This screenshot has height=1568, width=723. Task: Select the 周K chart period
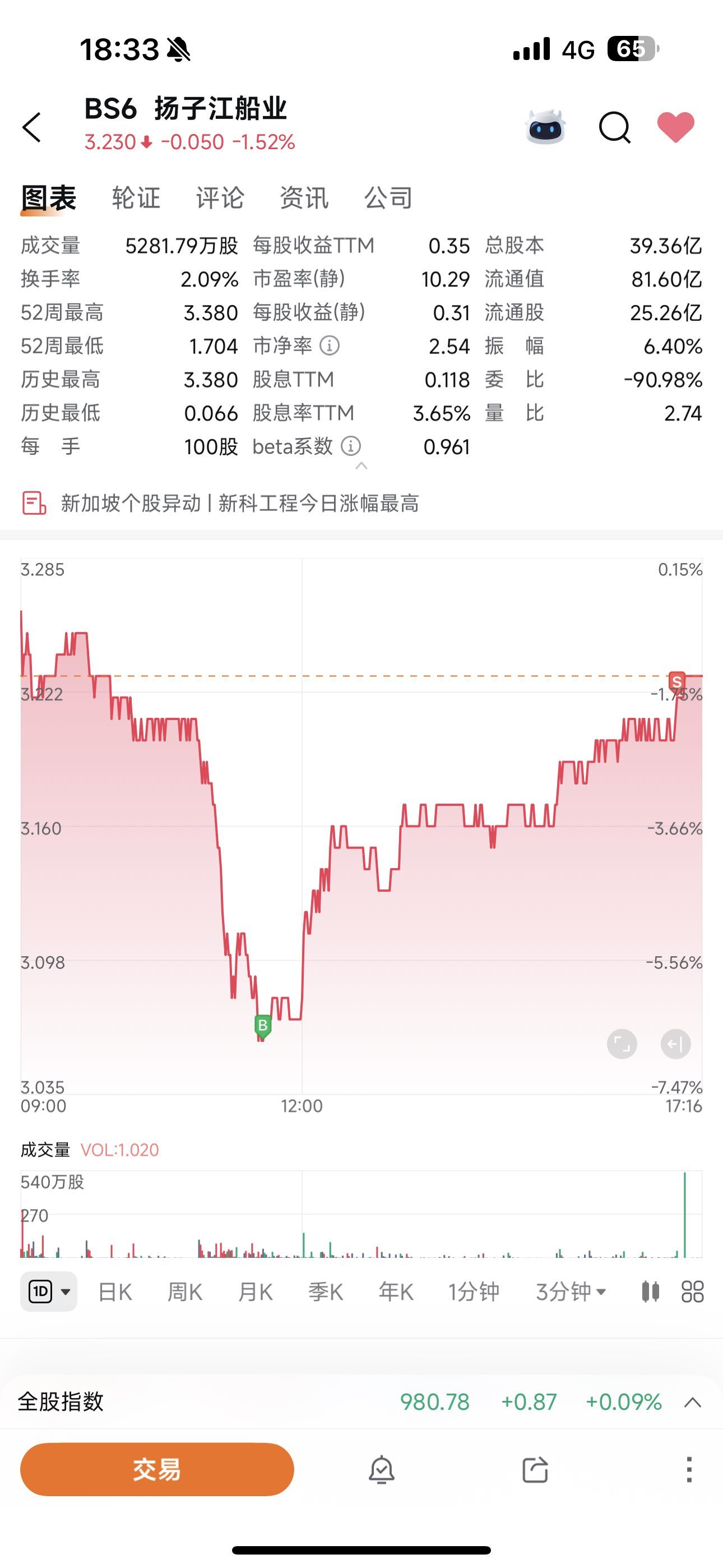[x=185, y=1291]
